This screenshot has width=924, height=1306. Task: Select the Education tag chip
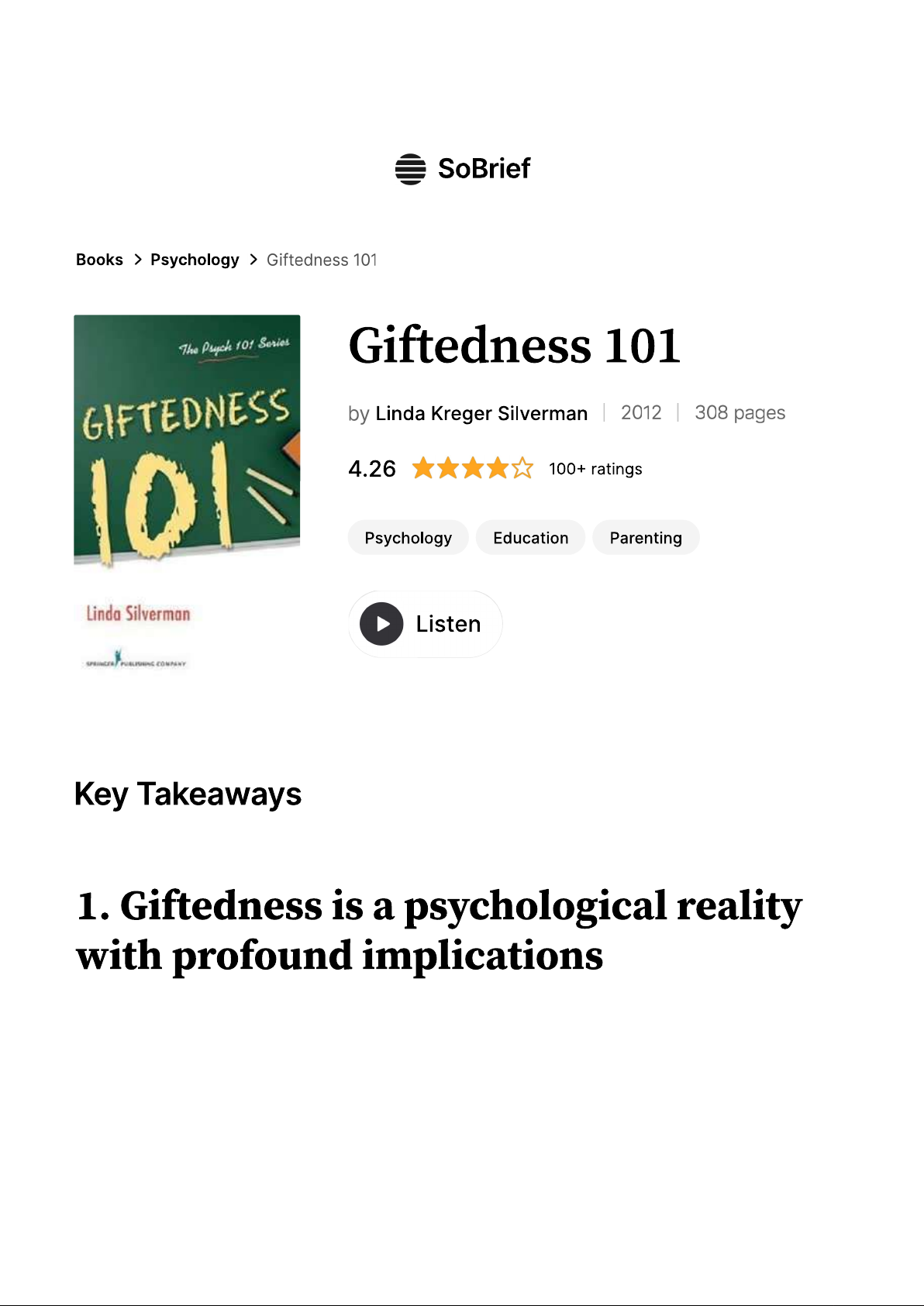[x=530, y=538]
